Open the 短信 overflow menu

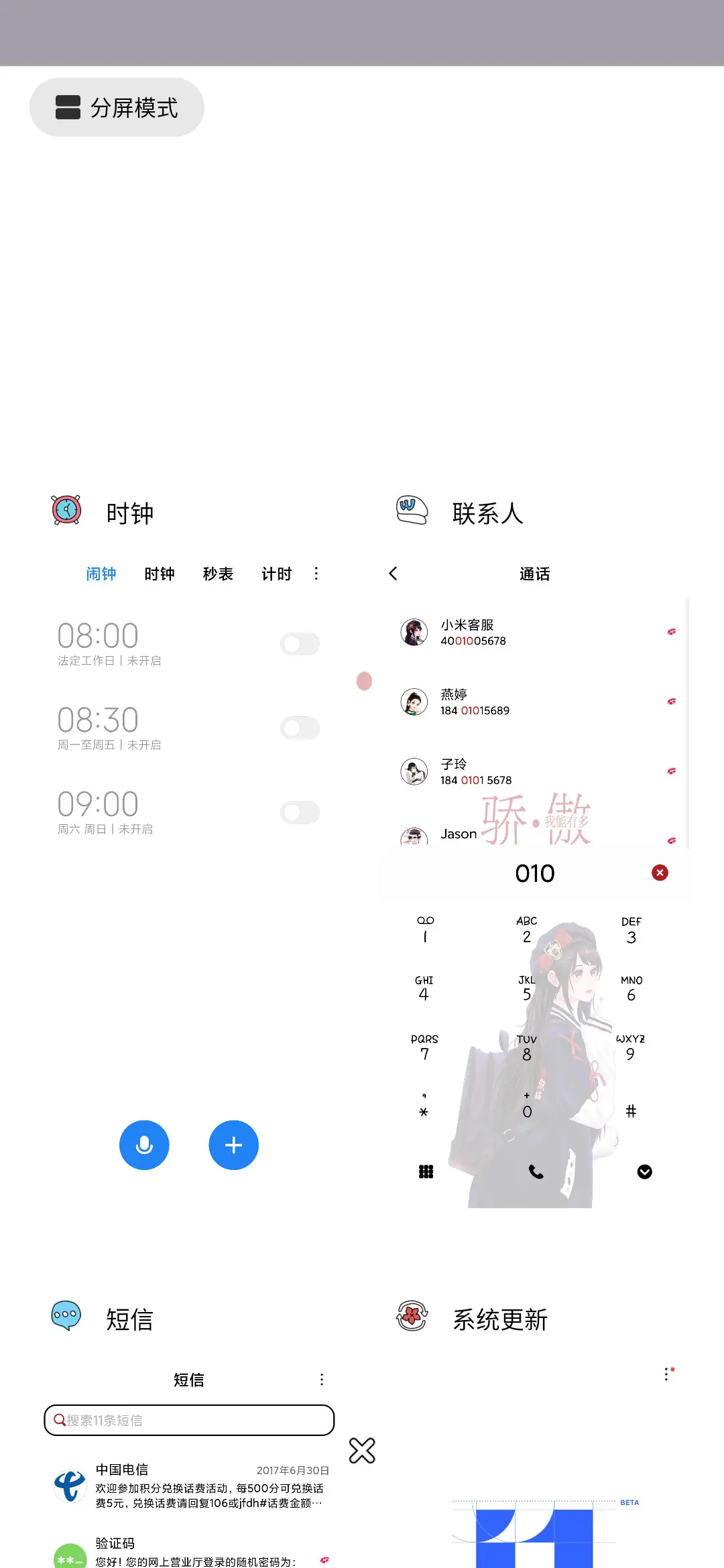[322, 1378]
